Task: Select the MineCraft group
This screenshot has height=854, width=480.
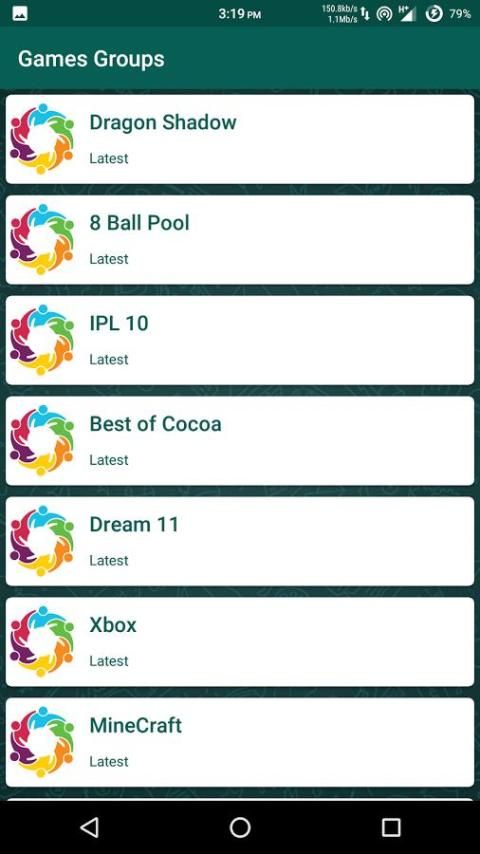Action: point(240,742)
